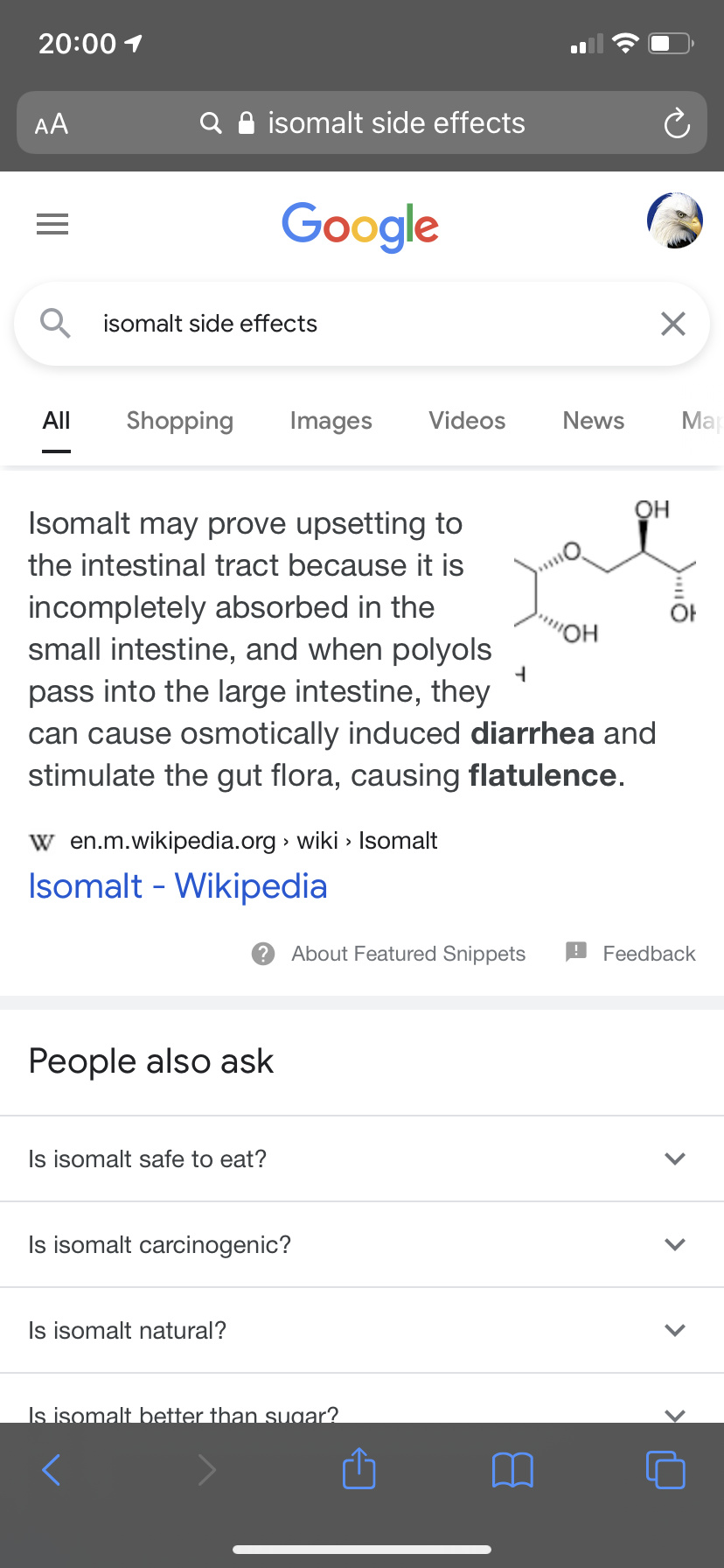
Task: Reload the page in Safari
Action: (x=677, y=123)
